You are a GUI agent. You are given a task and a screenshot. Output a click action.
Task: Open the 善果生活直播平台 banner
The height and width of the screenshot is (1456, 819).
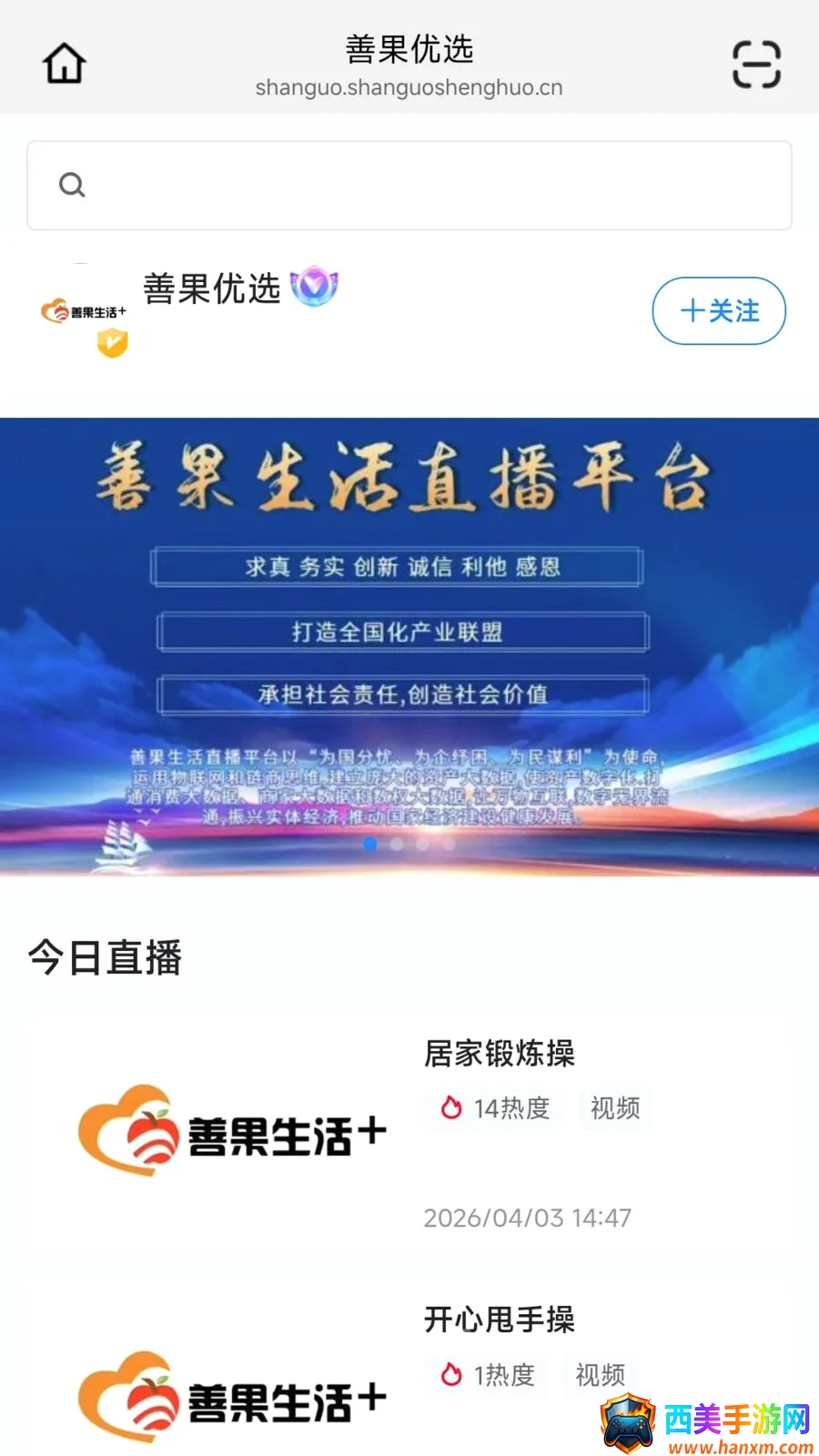pyautogui.click(x=409, y=647)
